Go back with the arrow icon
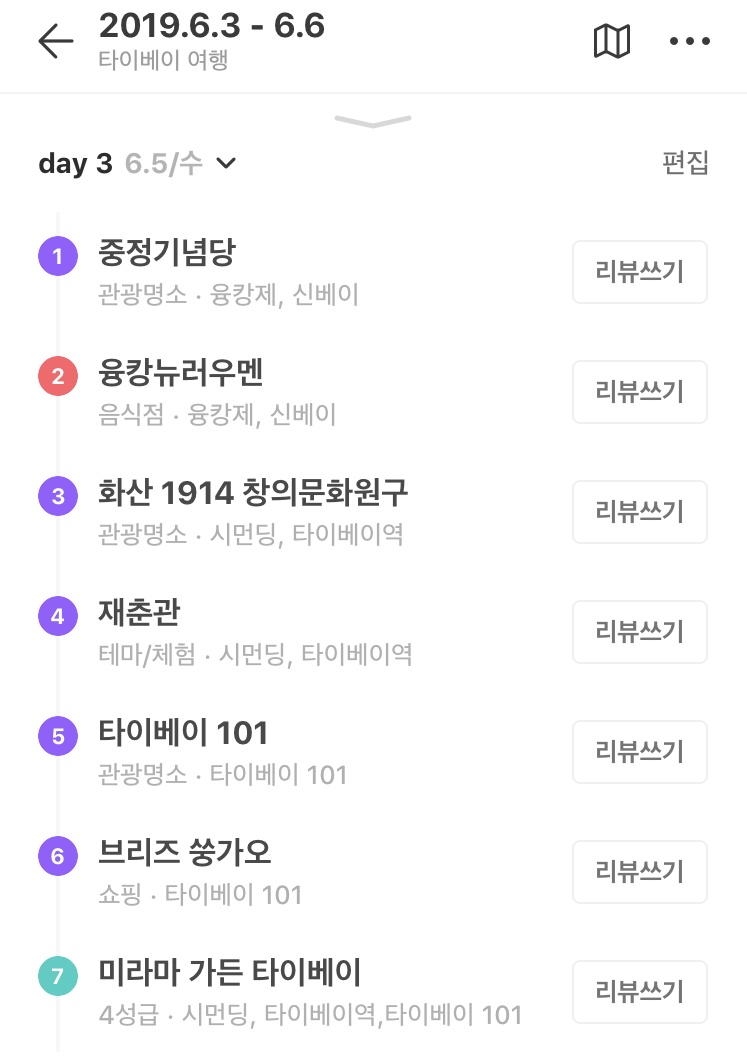Image resolution: width=747 pixels, height=1060 pixels. pos(56,41)
